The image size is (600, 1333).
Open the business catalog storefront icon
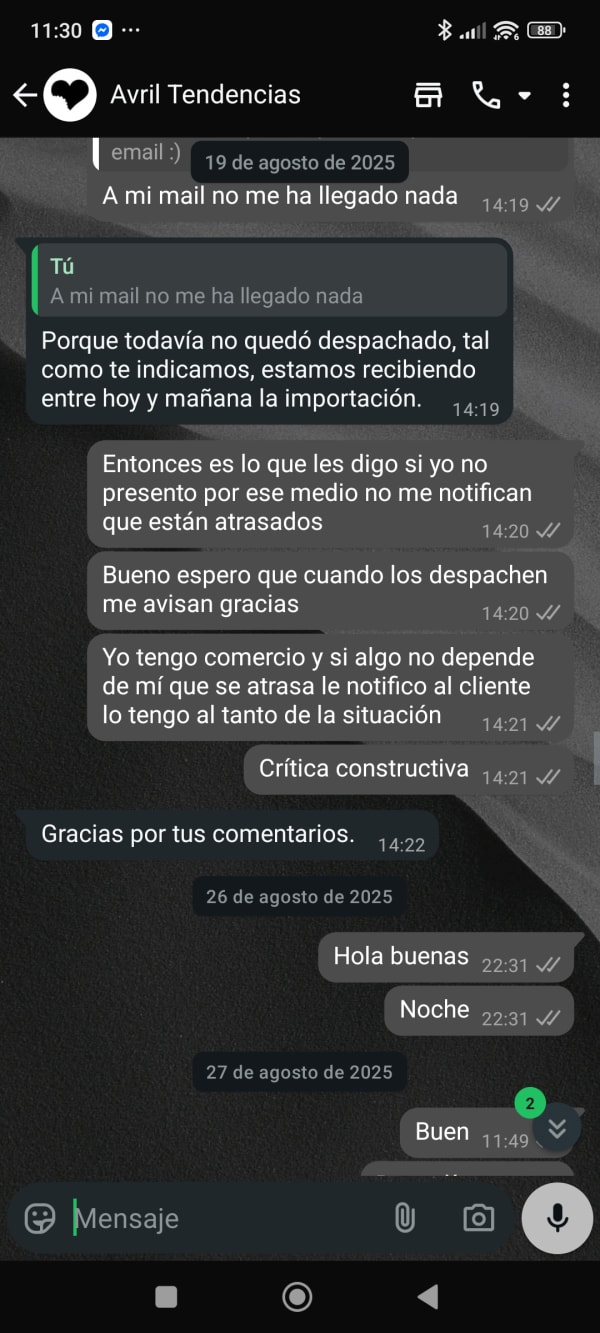pyautogui.click(x=428, y=95)
